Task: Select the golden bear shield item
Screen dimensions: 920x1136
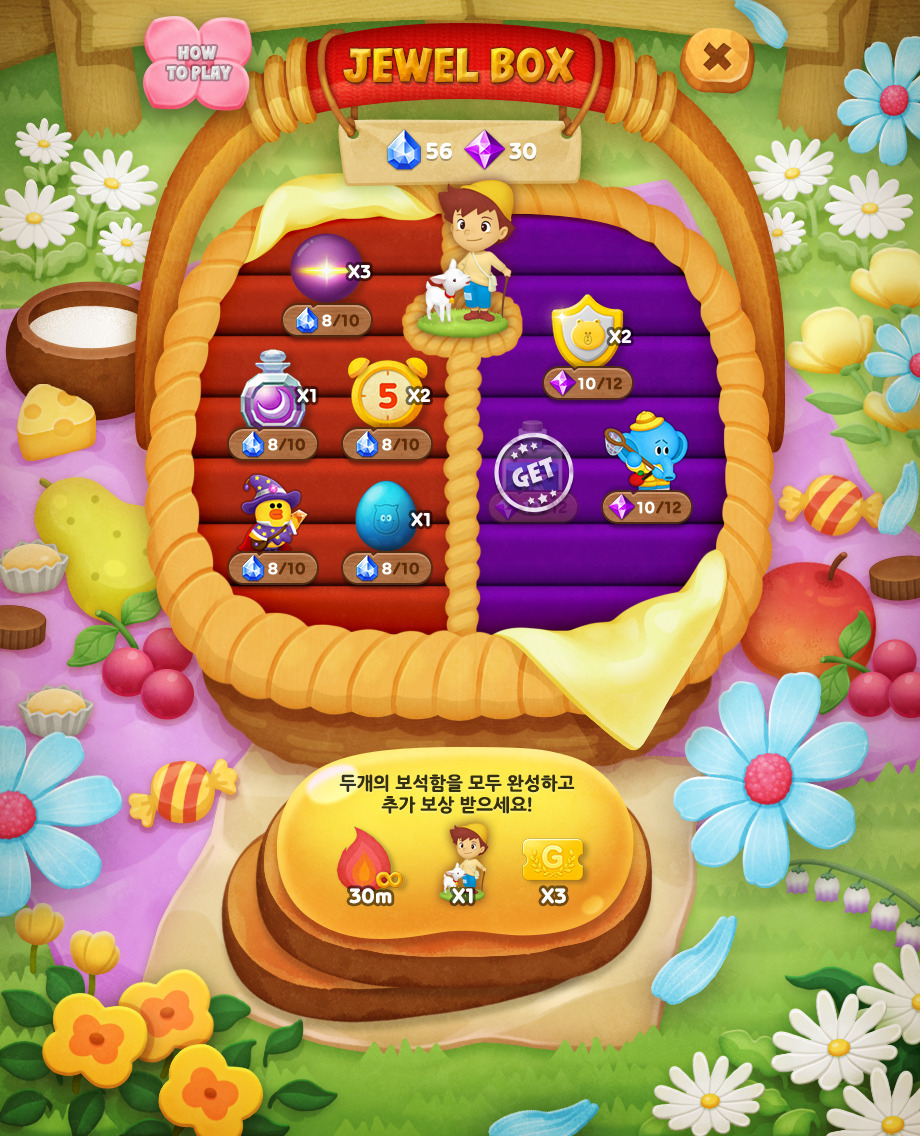Action: tap(586, 332)
